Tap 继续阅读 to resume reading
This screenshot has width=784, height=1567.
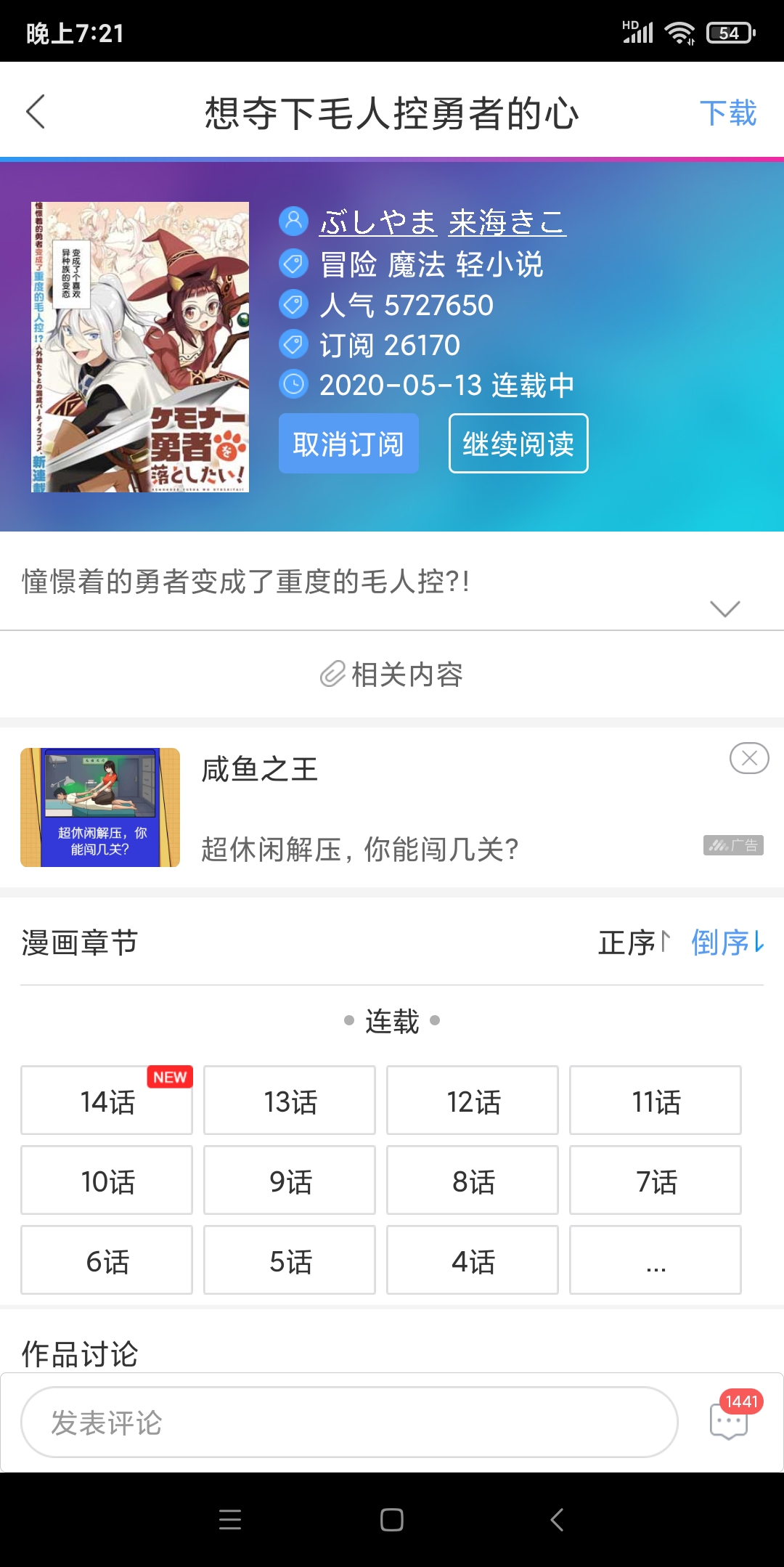[x=518, y=444]
